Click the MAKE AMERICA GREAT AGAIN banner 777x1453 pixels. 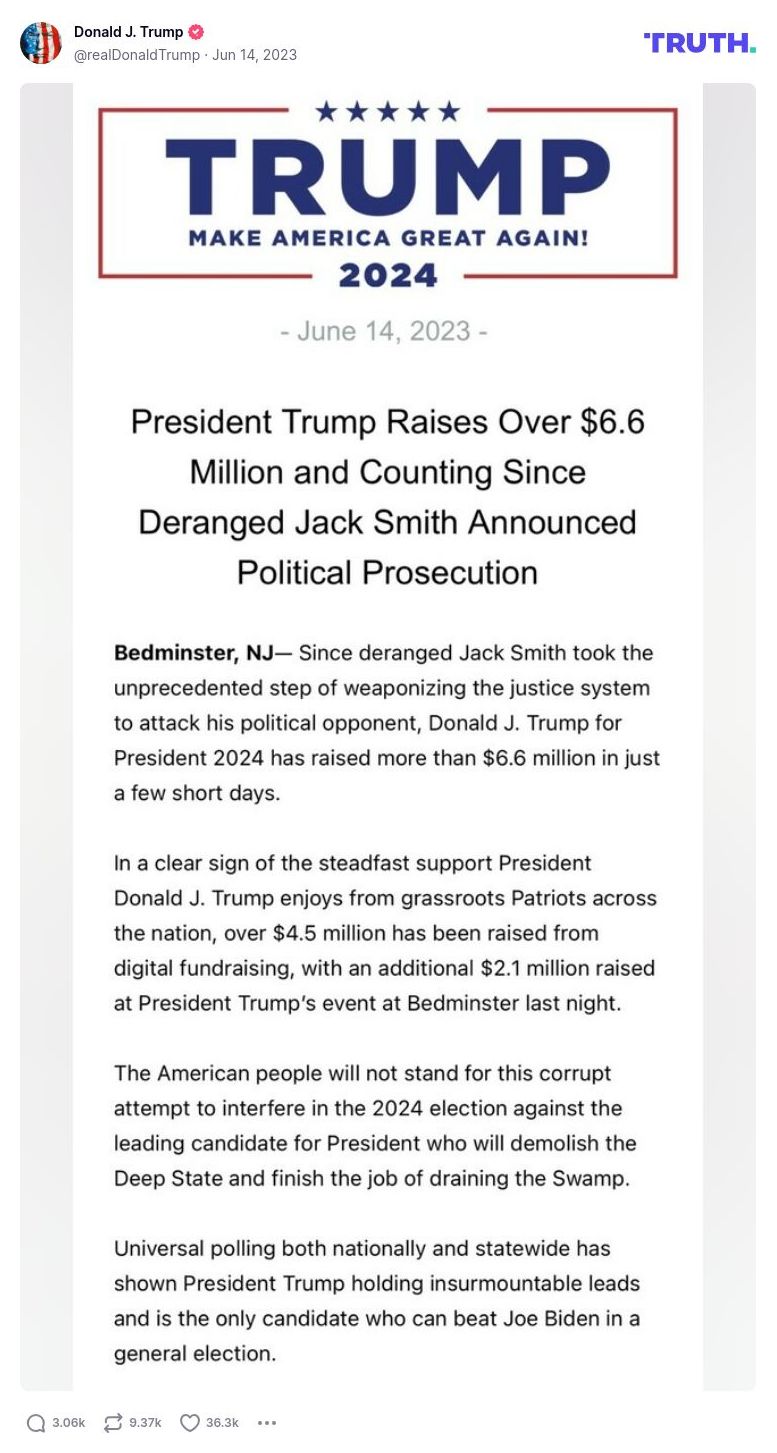coord(388,239)
